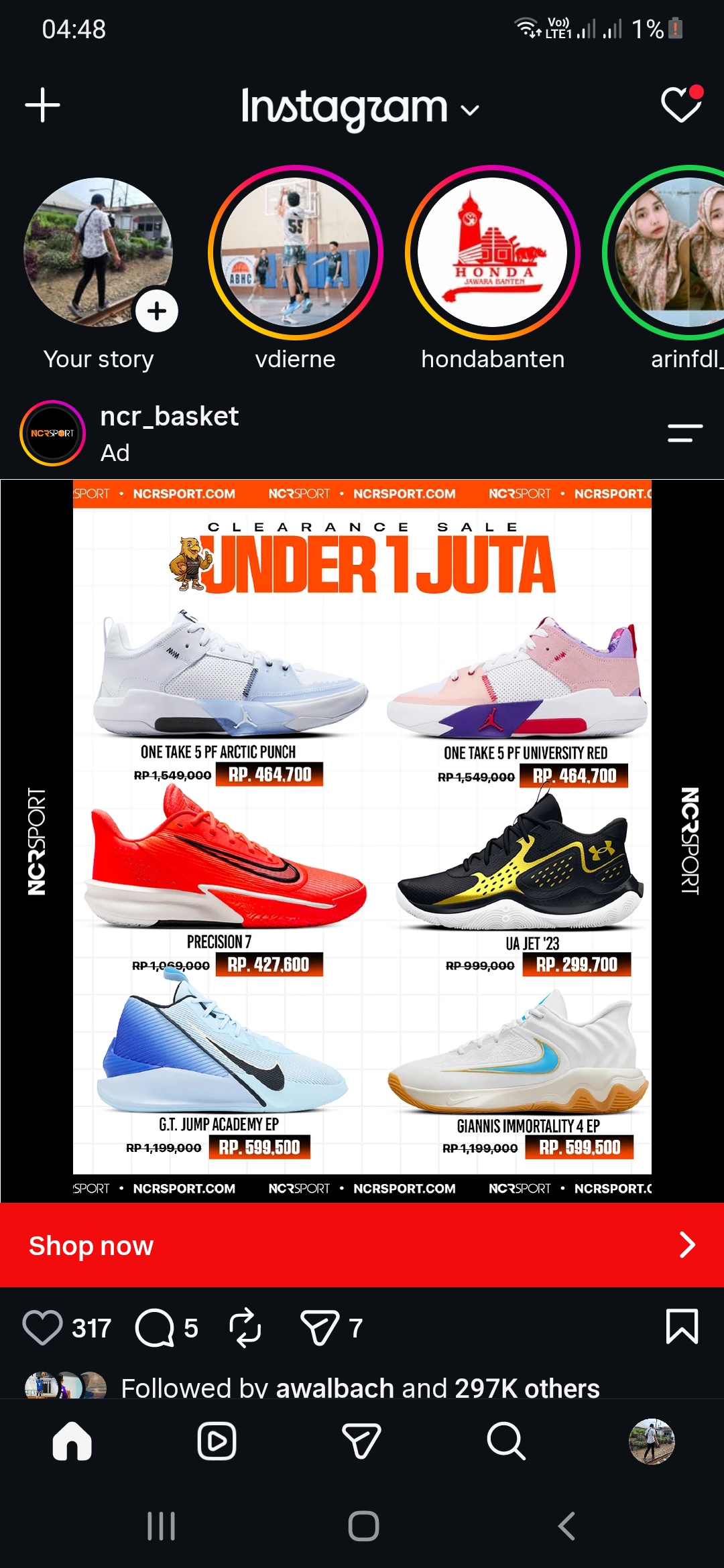Open direct messages from bottom navigation
Image resolution: width=724 pixels, height=1568 pixels.
point(362,1441)
